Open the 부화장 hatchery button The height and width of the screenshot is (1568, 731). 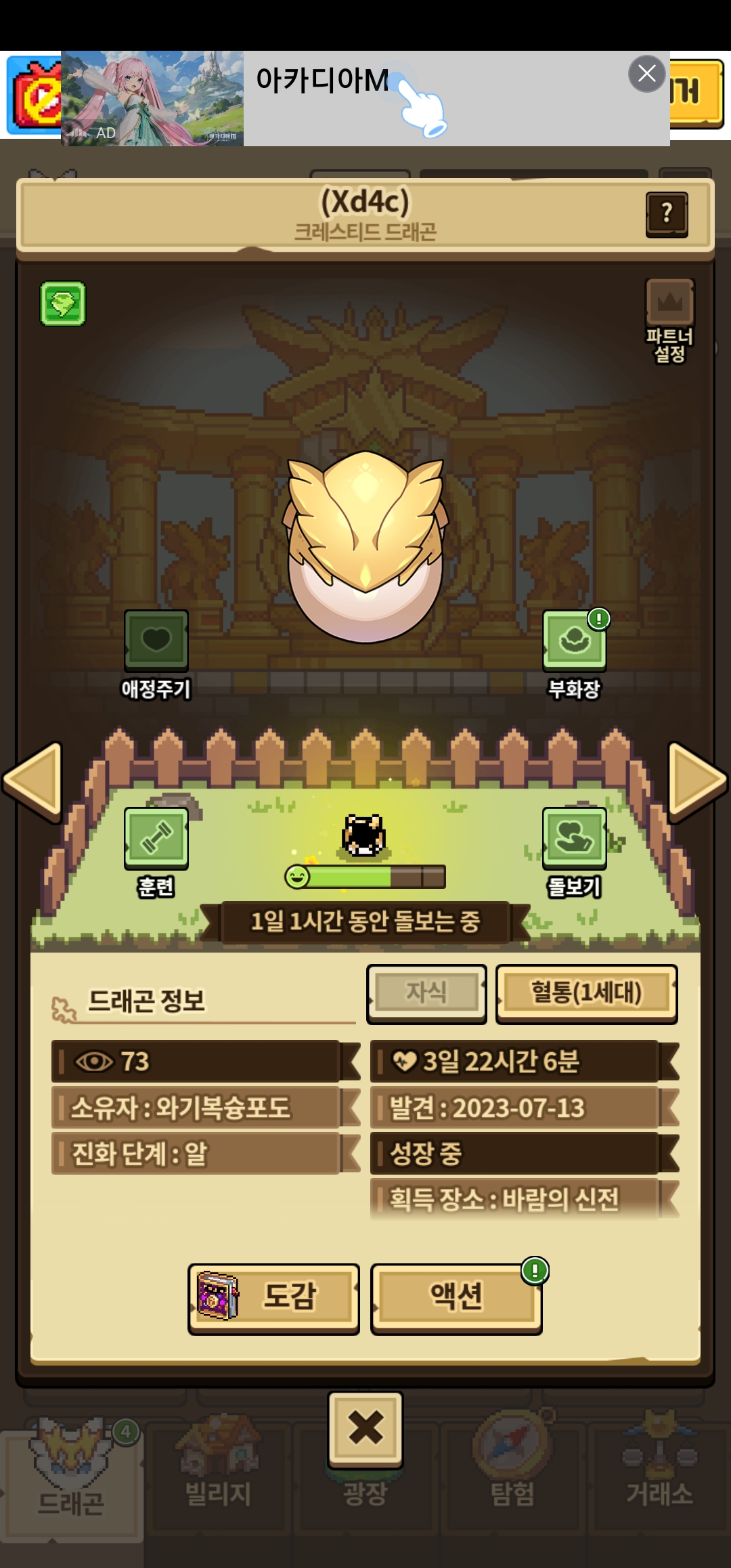[x=574, y=641]
